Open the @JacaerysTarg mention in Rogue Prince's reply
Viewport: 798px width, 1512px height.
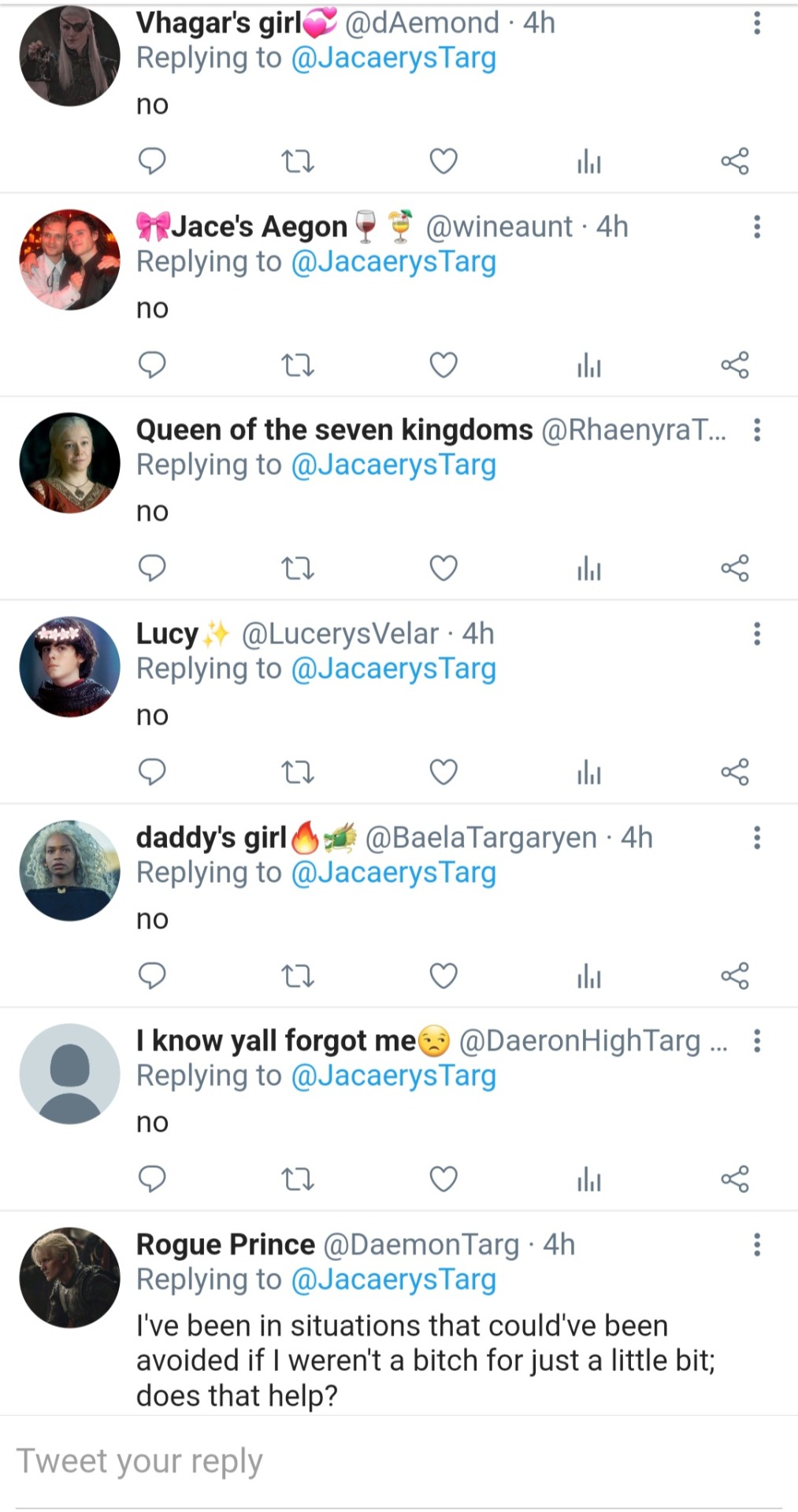point(393,1280)
